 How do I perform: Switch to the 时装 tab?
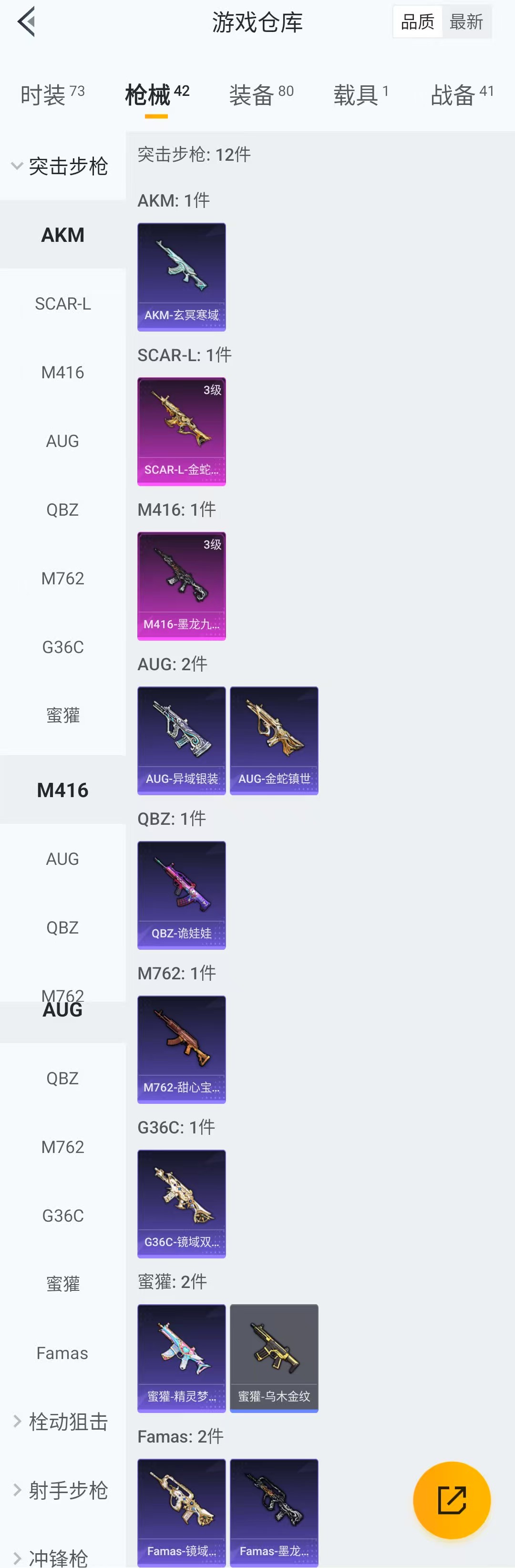pos(52,94)
